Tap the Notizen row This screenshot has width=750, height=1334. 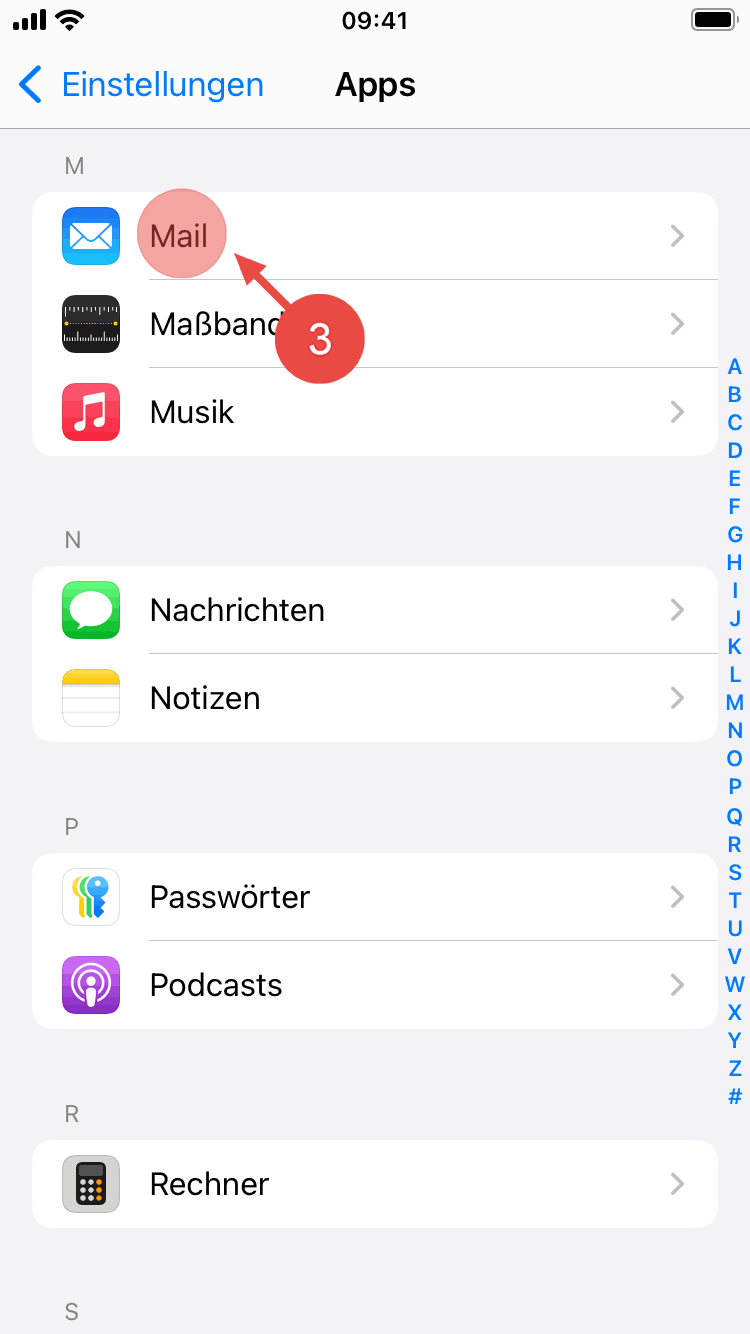tap(375, 698)
